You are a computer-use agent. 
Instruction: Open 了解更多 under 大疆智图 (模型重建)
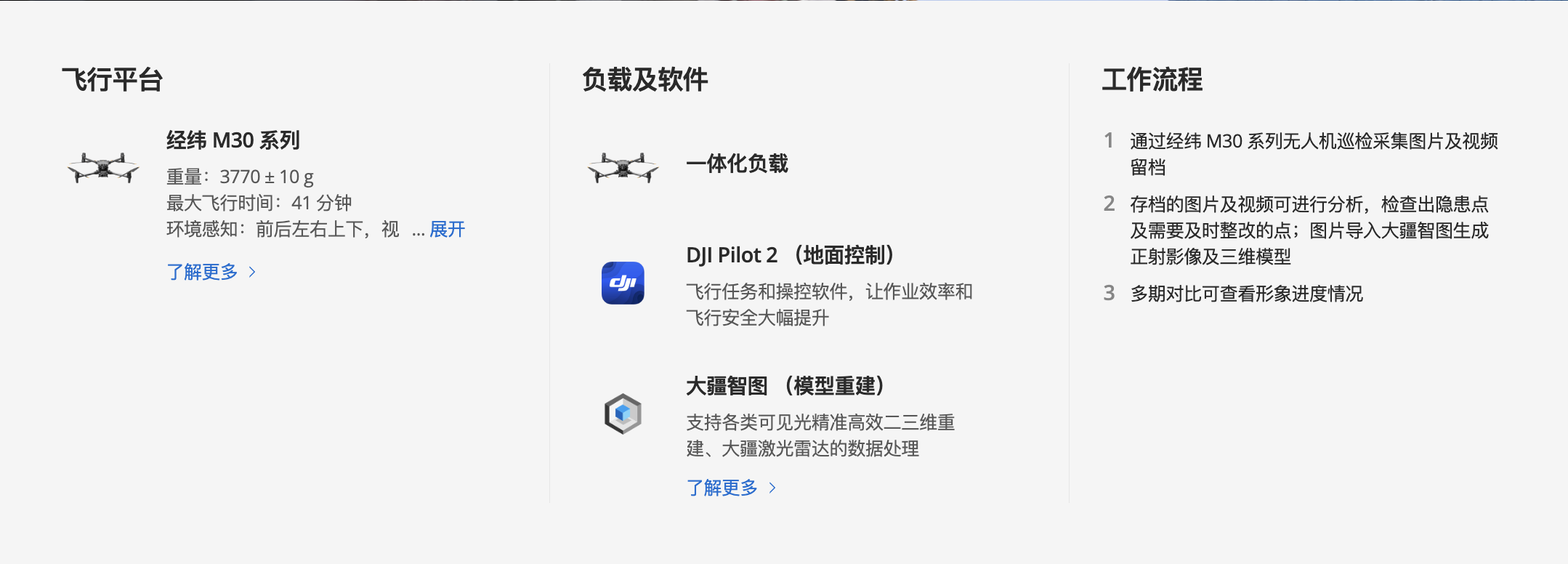pyautogui.click(x=730, y=488)
